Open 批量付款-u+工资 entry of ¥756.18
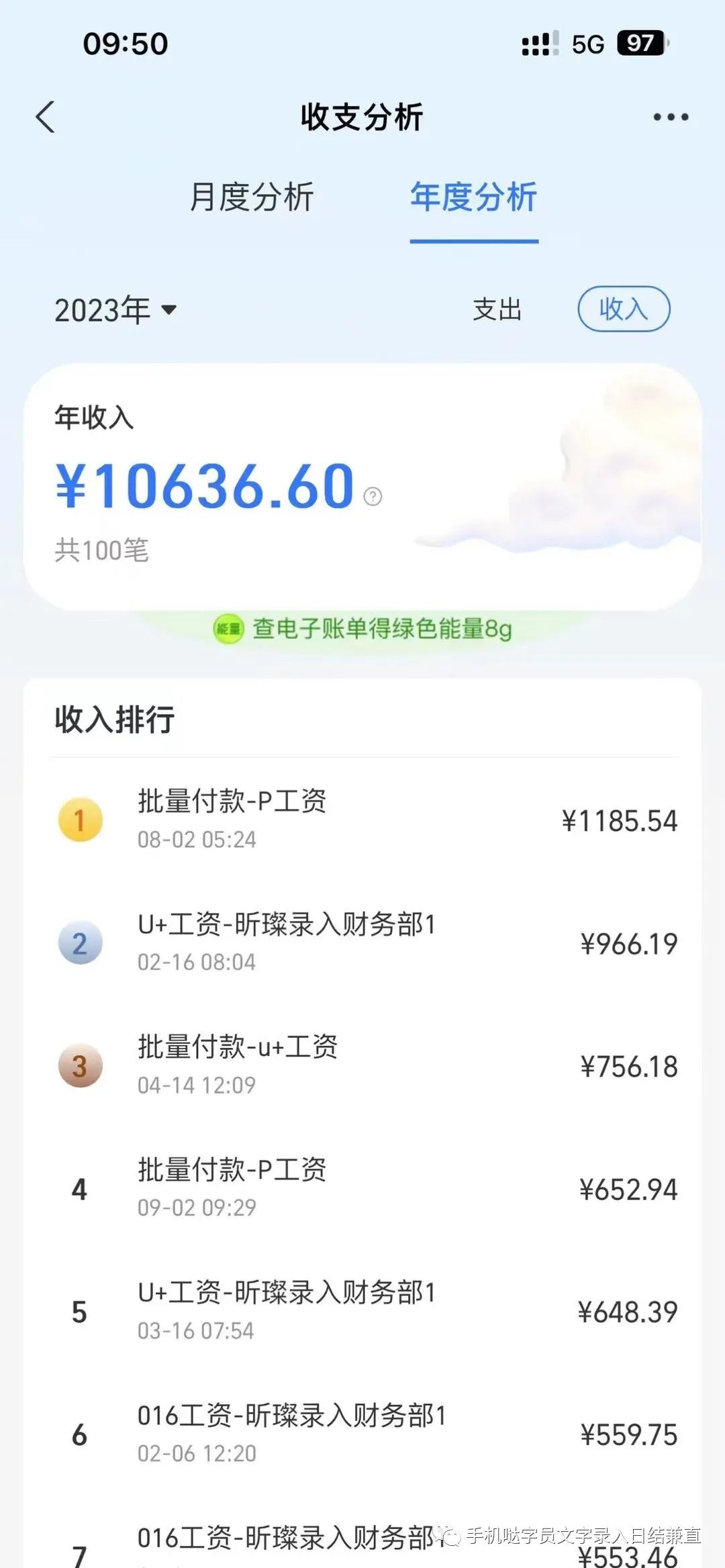This screenshot has width=725, height=1568. pos(362,1065)
